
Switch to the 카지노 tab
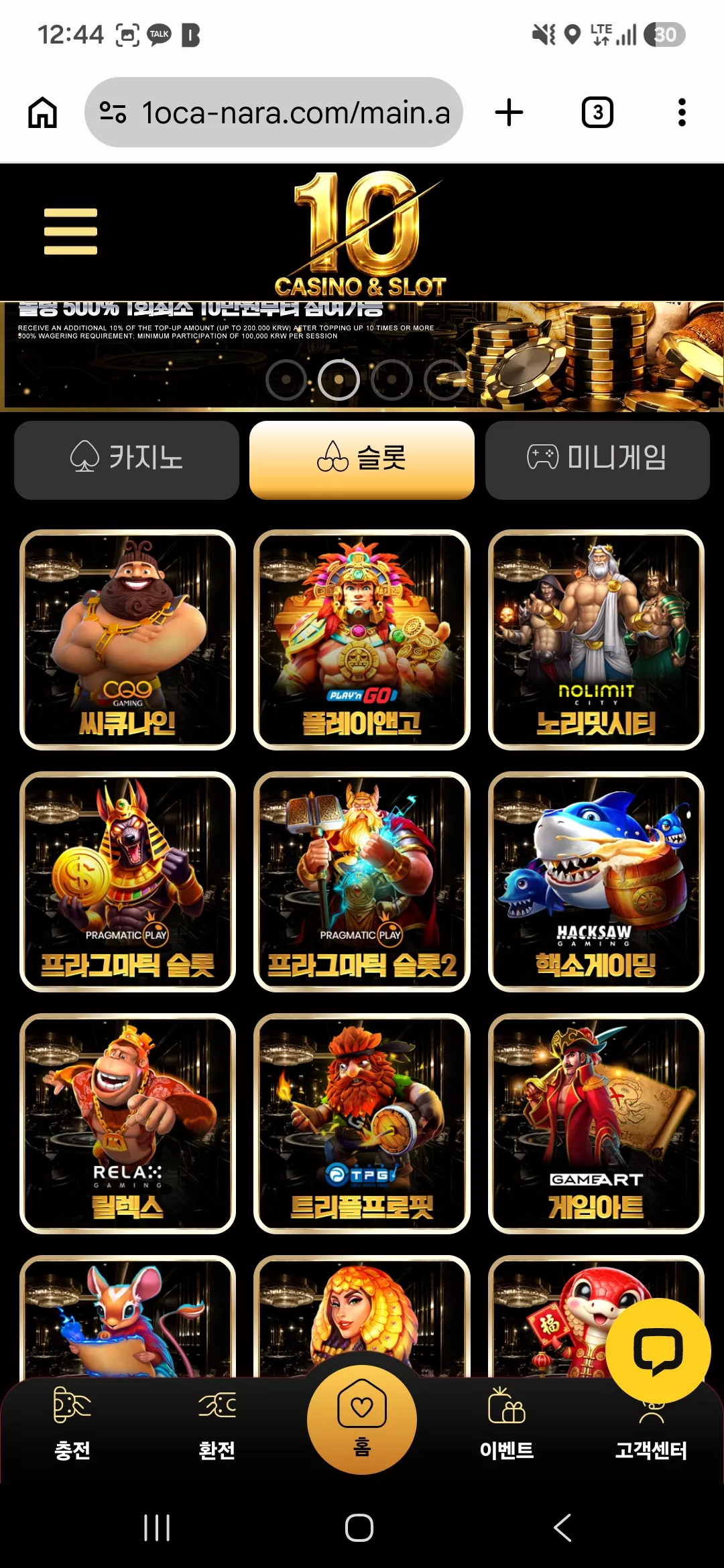(127, 460)
